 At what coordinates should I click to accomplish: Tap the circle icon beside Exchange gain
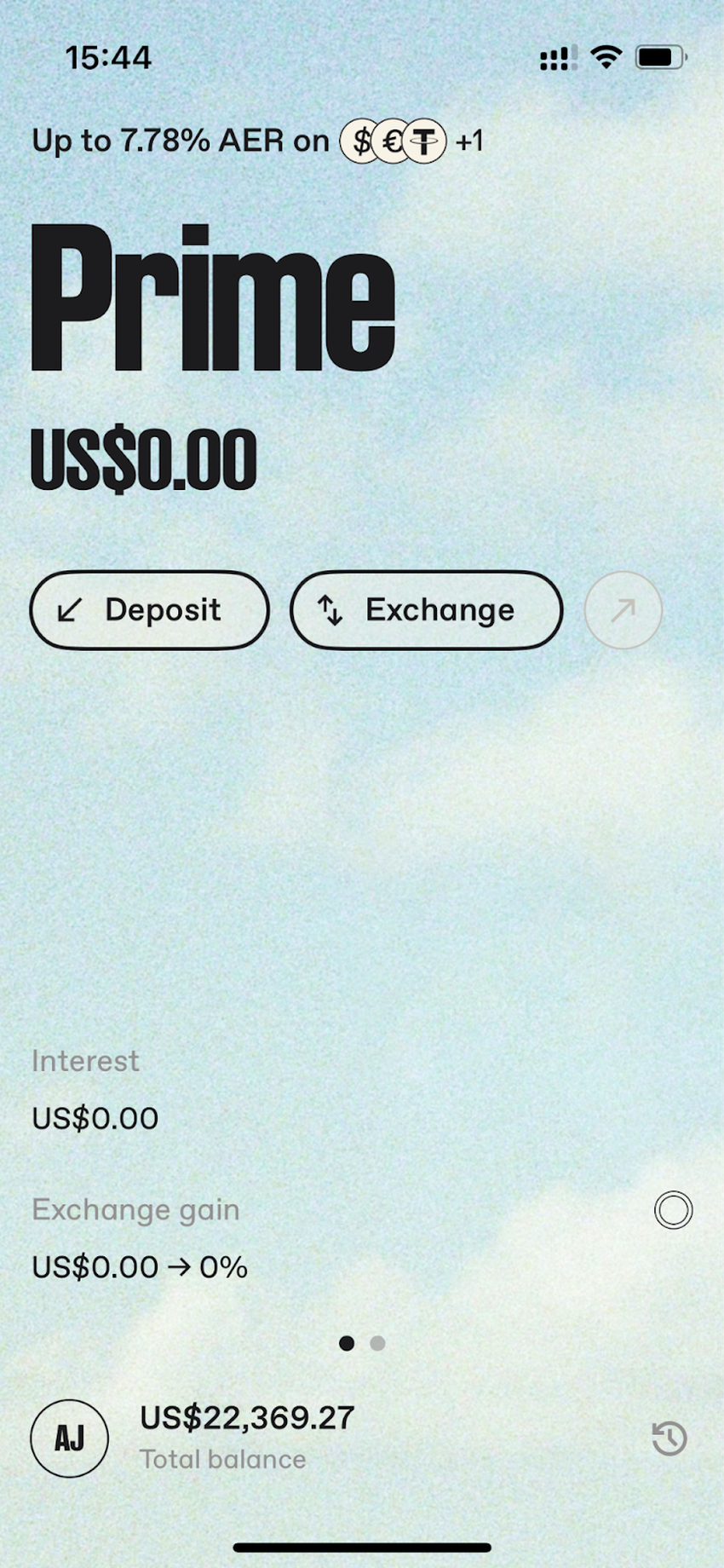(673, 1210)
